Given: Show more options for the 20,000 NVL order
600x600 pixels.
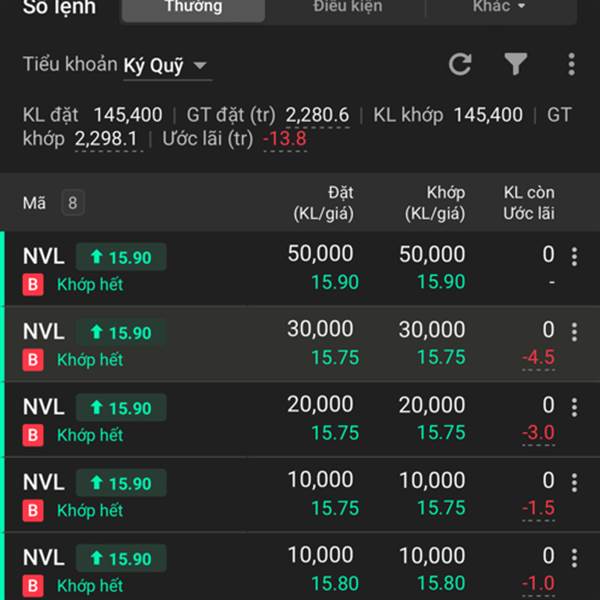Looking at the screenshot, I should click(x=574, y=407).
